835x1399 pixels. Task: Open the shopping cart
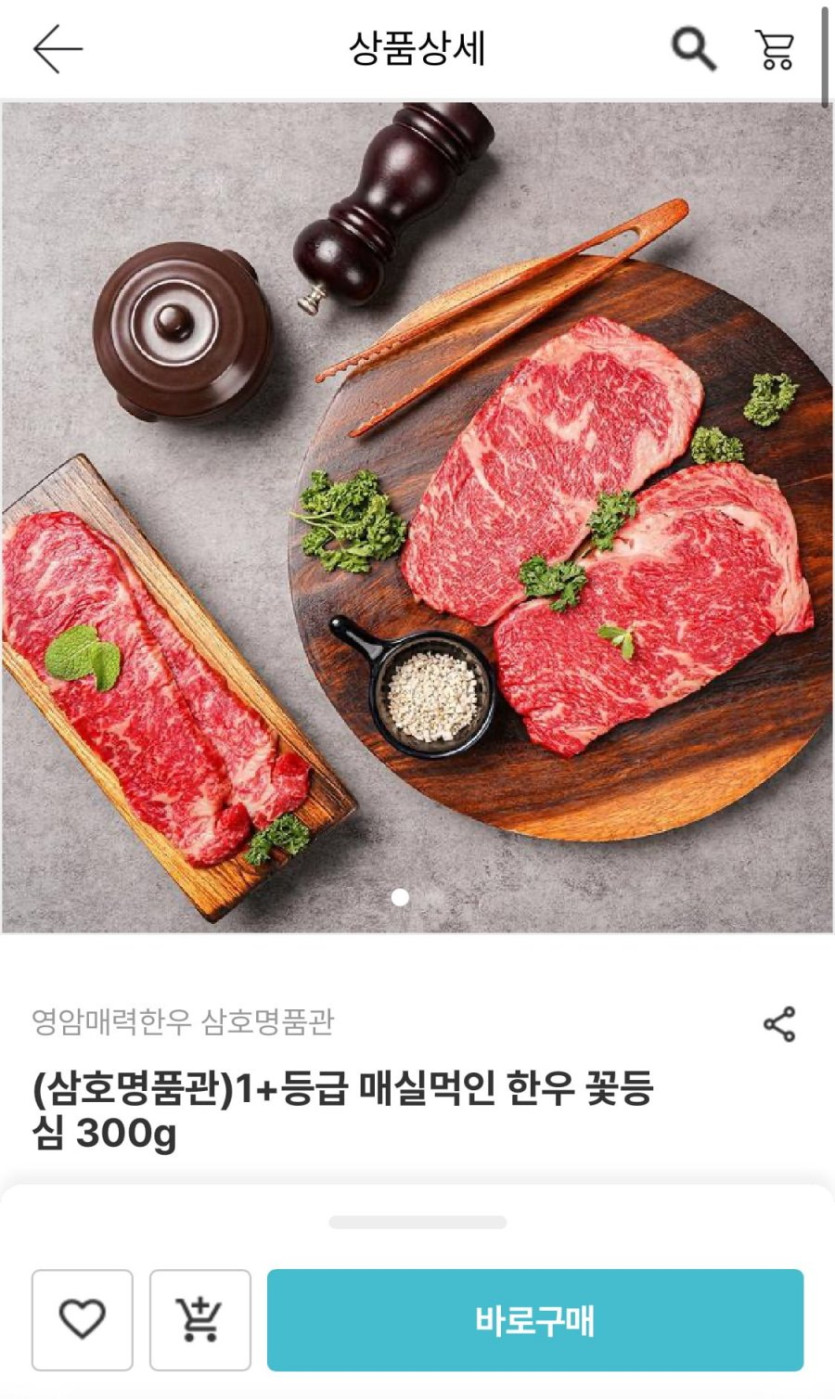774,49
